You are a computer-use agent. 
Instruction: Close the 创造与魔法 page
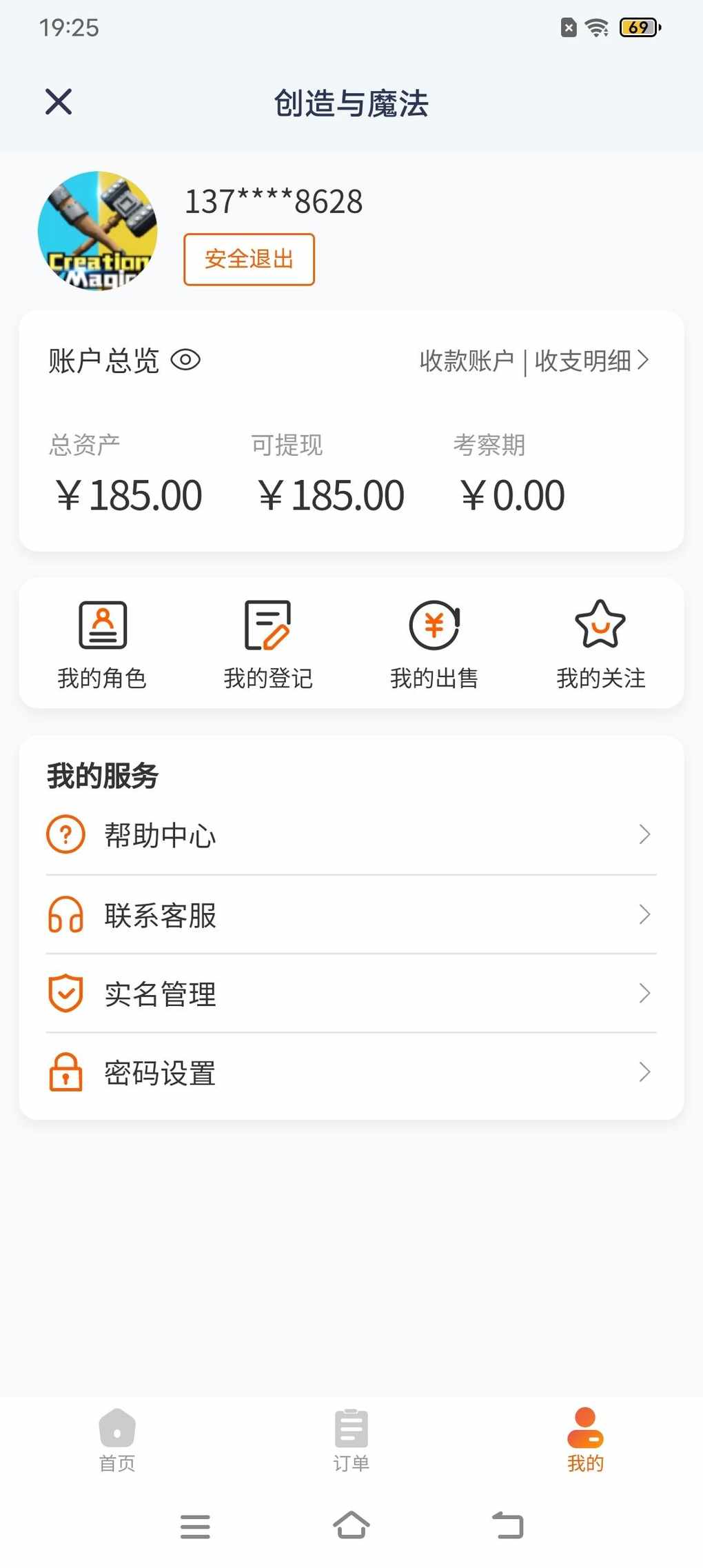[x=59, y=102]
